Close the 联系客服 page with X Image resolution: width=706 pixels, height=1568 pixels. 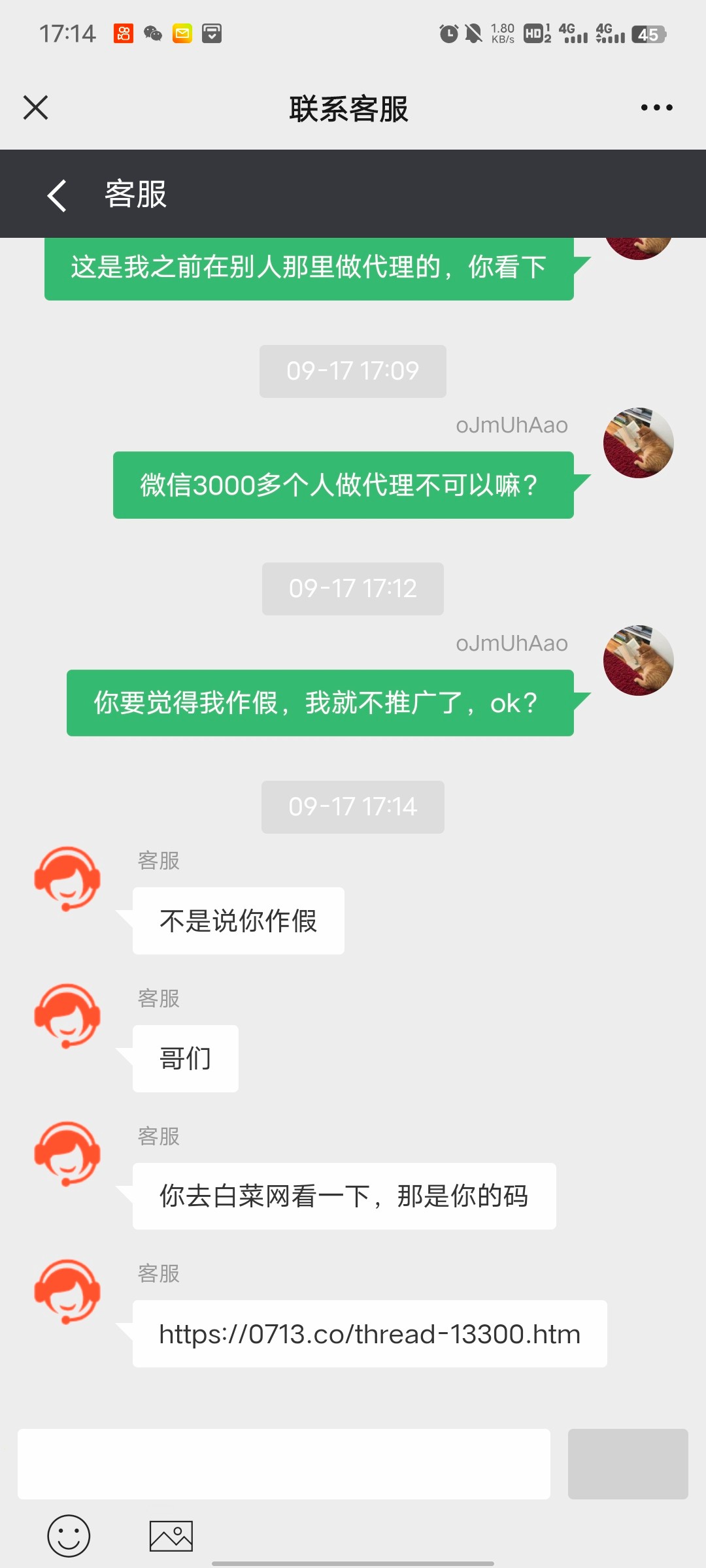[x=35, y=107]
